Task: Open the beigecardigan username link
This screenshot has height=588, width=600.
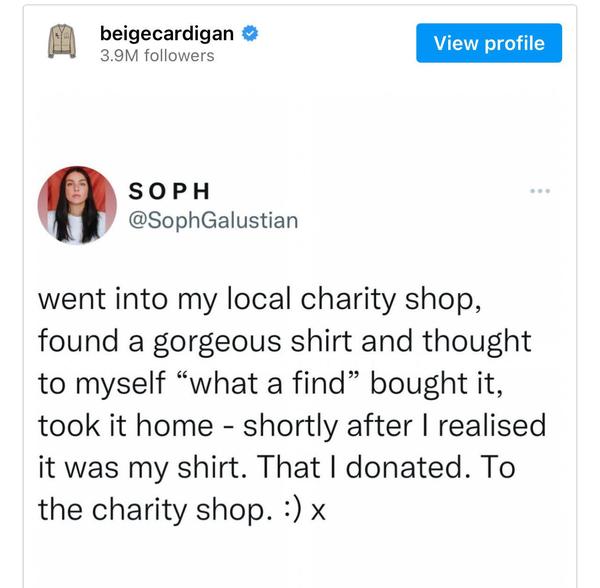Action: point(166,33)
